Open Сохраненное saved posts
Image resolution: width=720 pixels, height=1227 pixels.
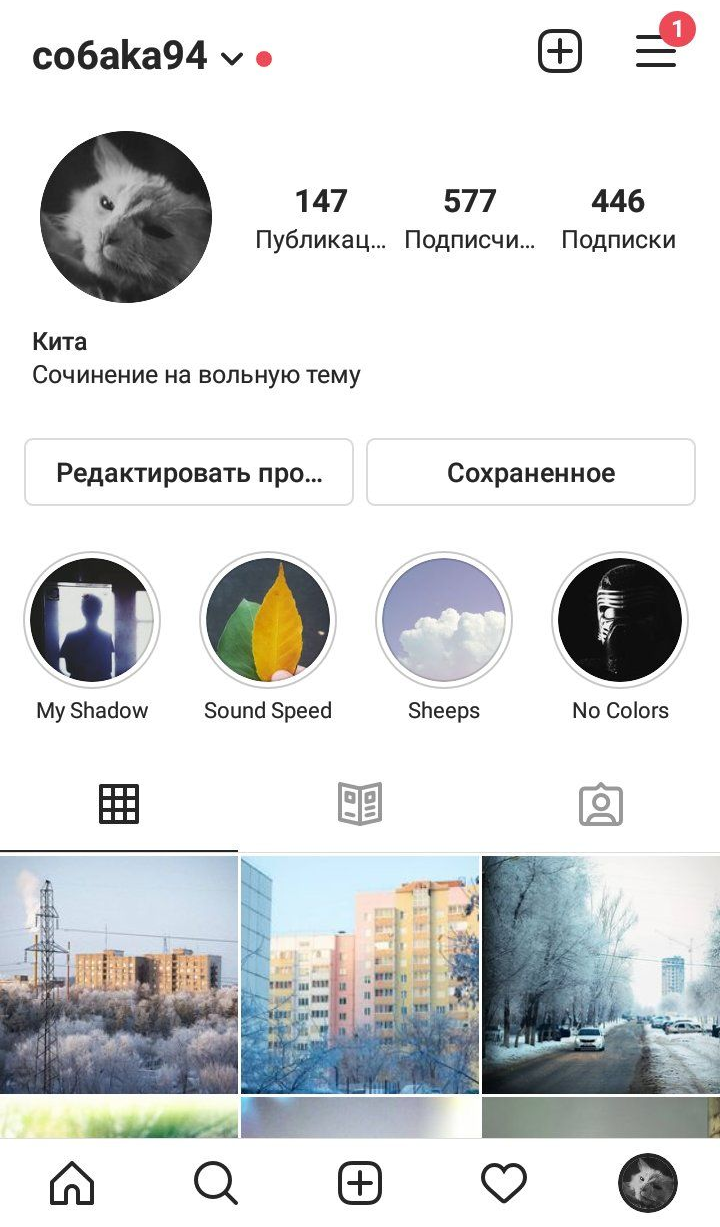click(x=531, y=472)
